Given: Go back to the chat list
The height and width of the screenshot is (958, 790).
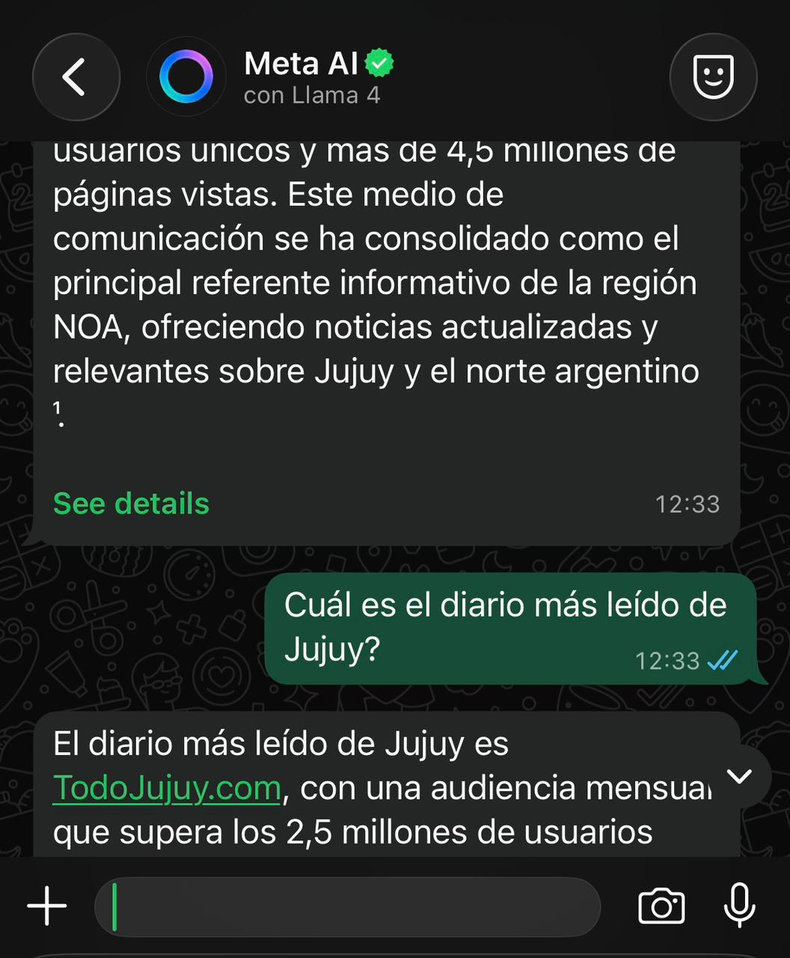Looking at the screenshot, I should (x=75, y=78).
